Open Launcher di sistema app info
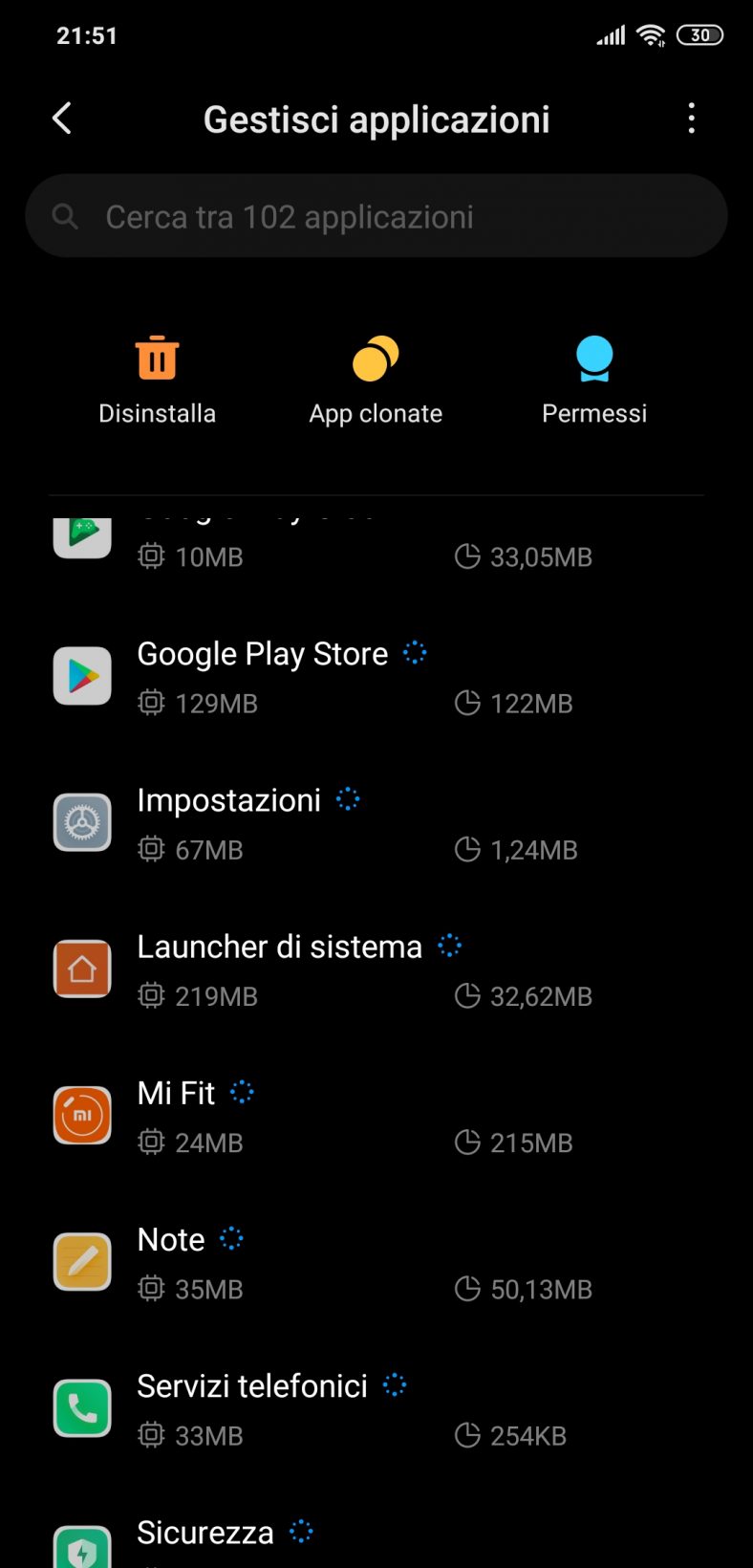The width and height of the screenshot is (753, 1568). click(x=376, y=969)
